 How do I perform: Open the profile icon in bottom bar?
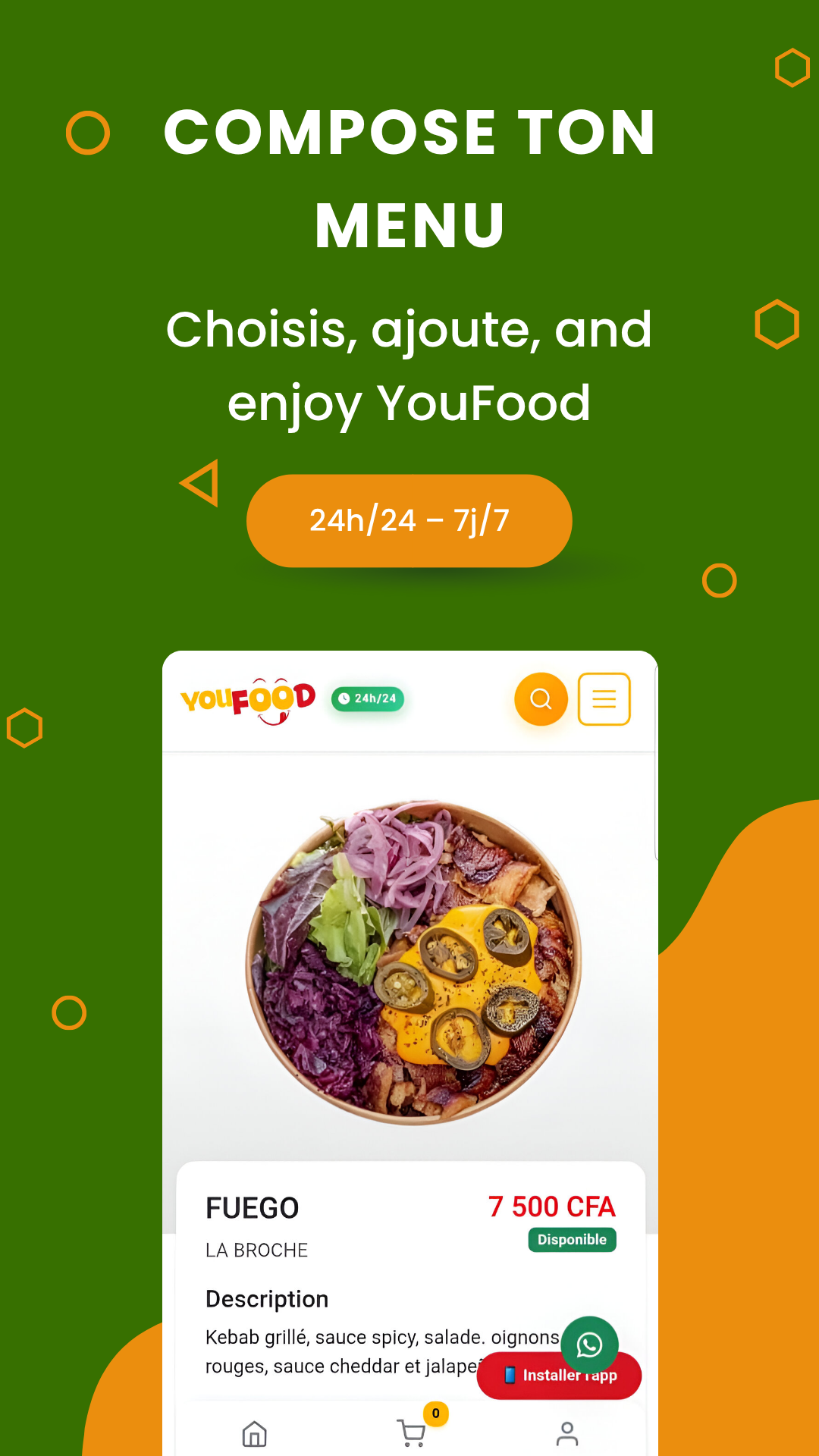566,1432
